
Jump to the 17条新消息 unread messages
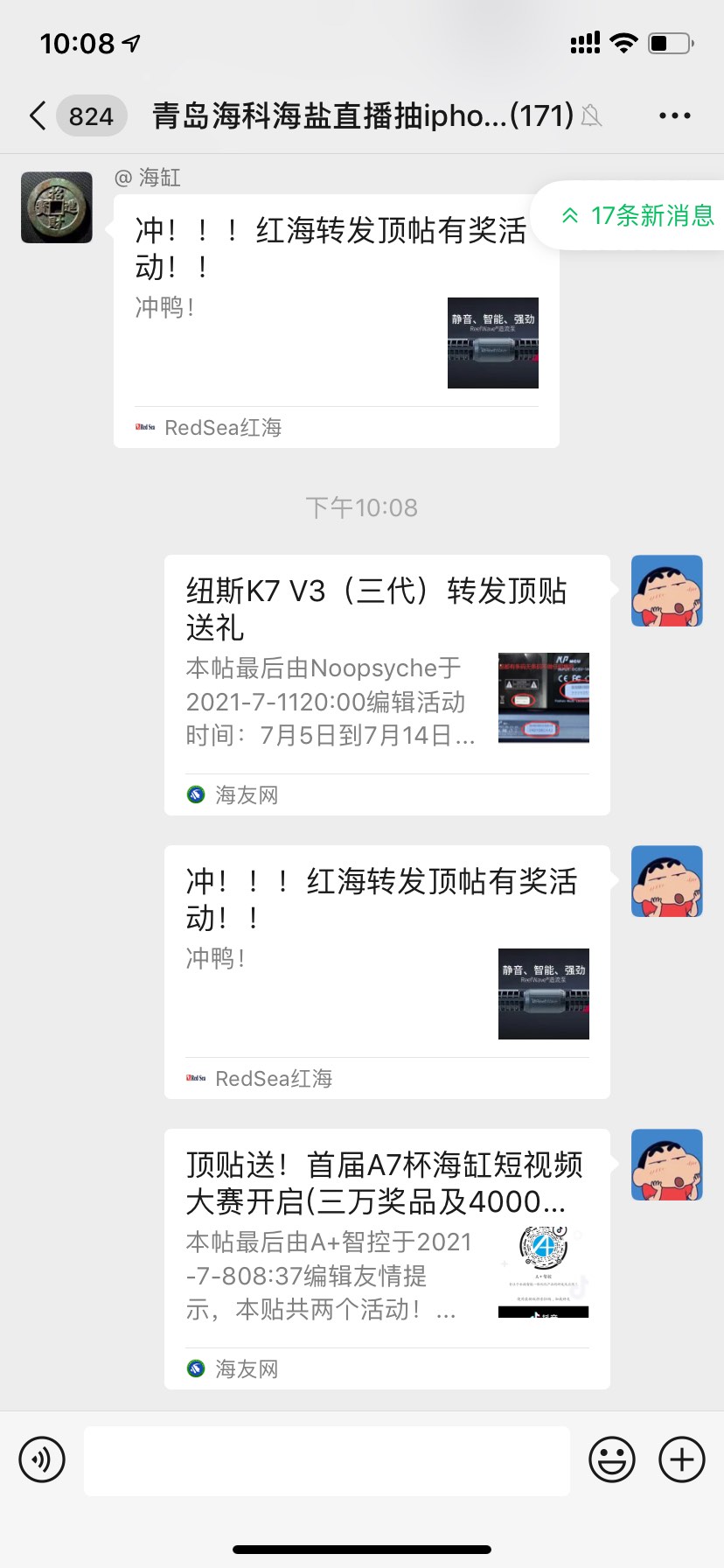coord(638,215)
